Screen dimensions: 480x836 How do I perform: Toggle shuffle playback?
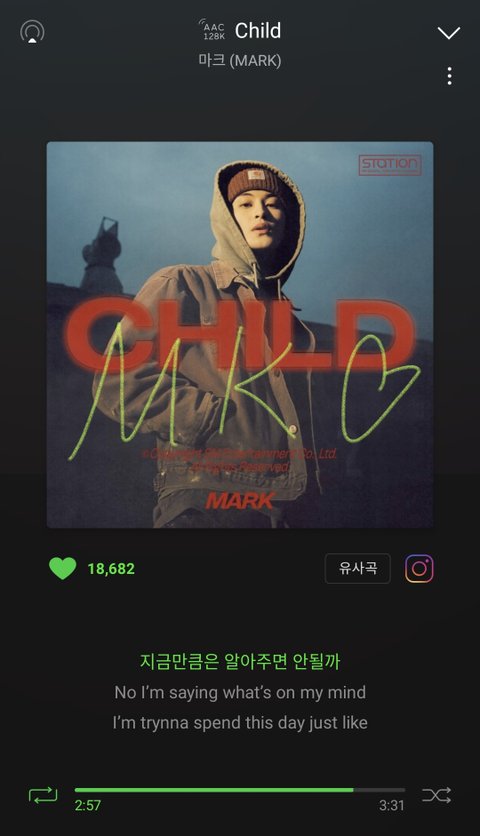point(437,795)
